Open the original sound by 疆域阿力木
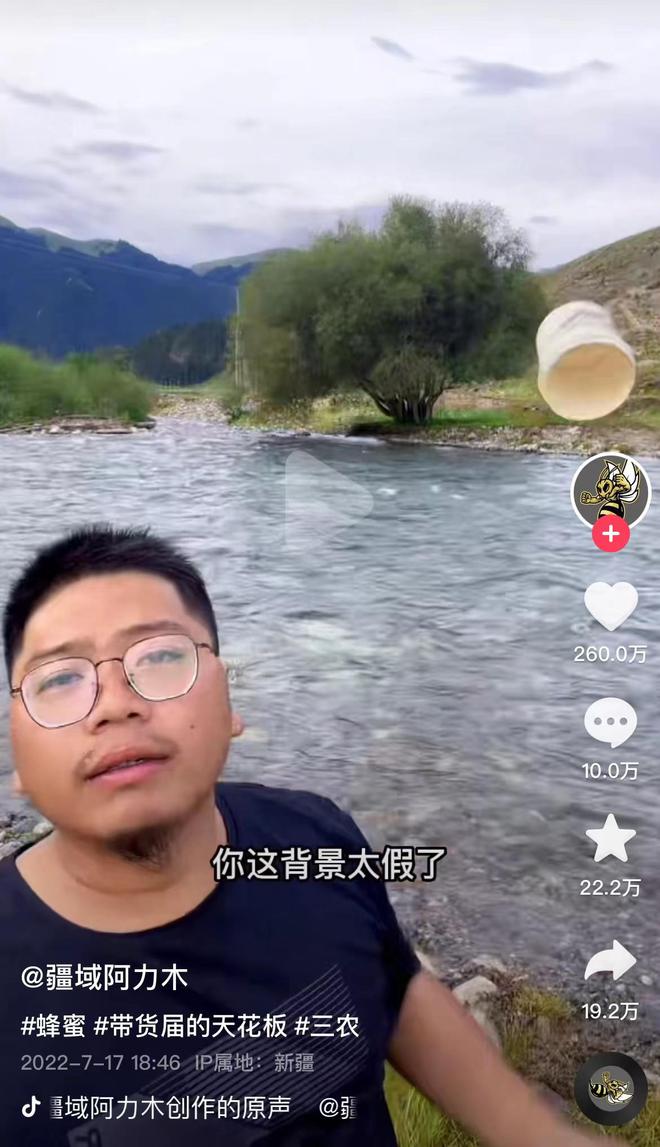The height and width of the screenshot is (1147, 660). tap(170, 1107)
